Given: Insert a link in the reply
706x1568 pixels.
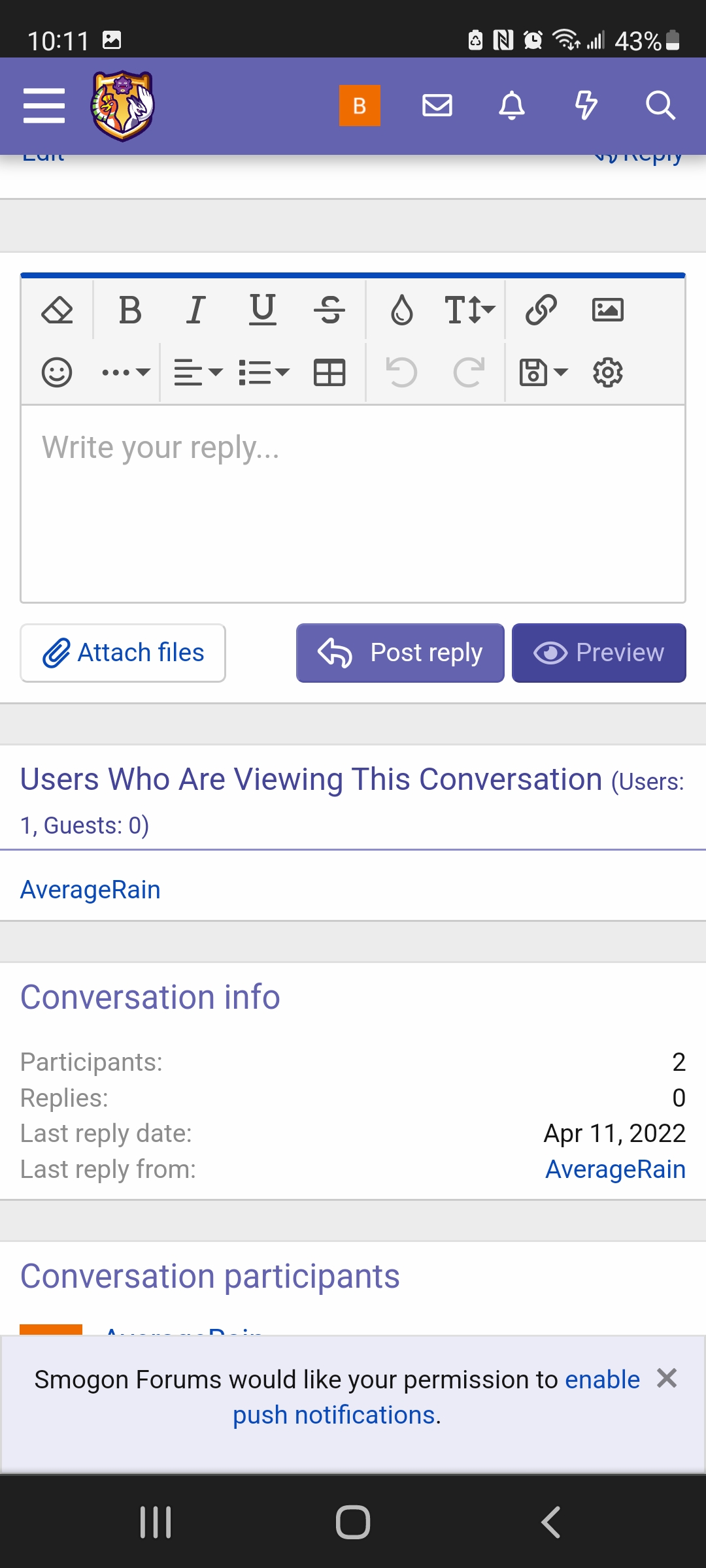Looking at the screenshot, I should tap(541, 310).
